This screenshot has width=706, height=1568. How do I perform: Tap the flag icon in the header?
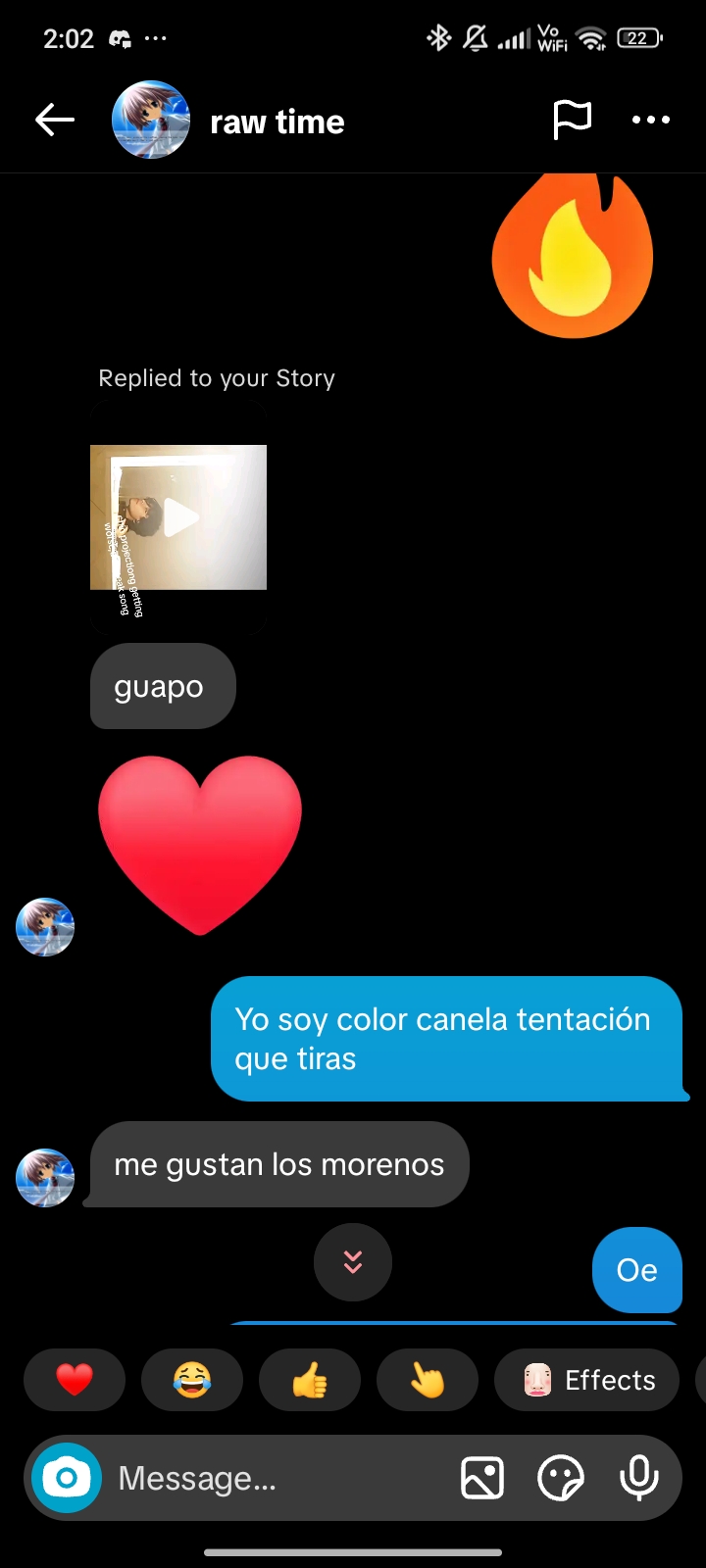tap(572, 121)
